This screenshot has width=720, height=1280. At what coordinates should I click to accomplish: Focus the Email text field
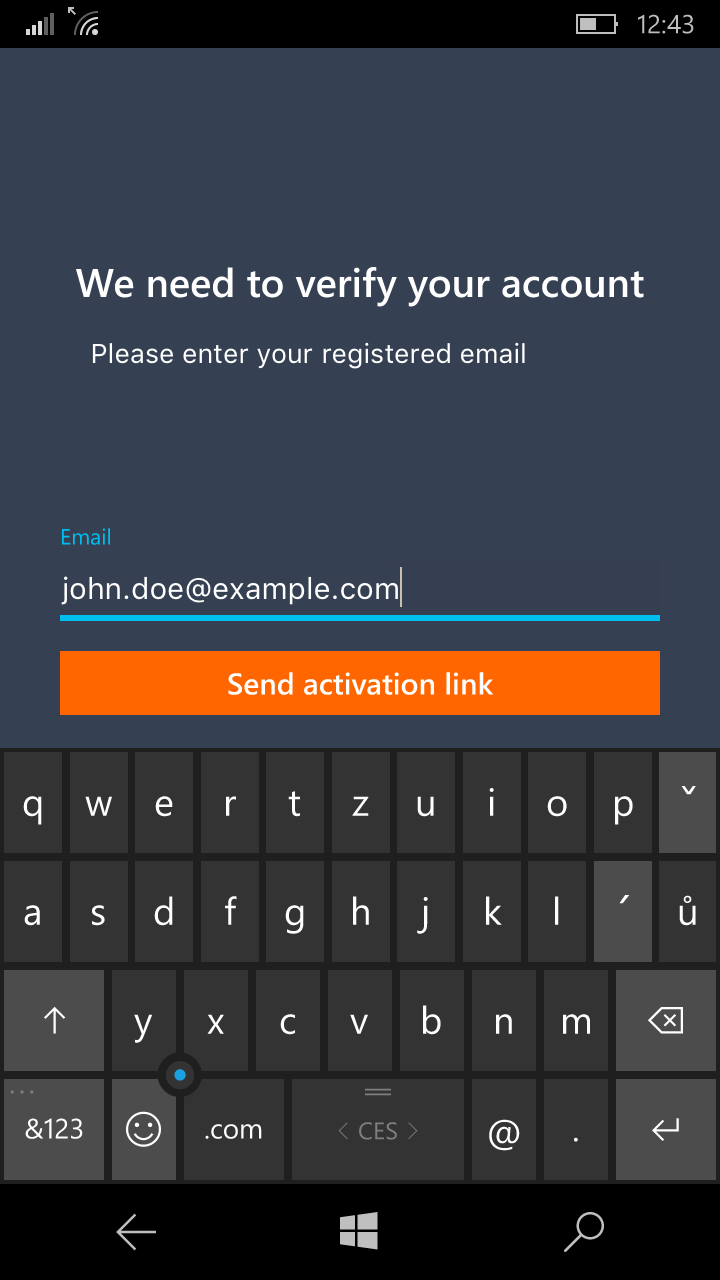[x=360, y=590]
